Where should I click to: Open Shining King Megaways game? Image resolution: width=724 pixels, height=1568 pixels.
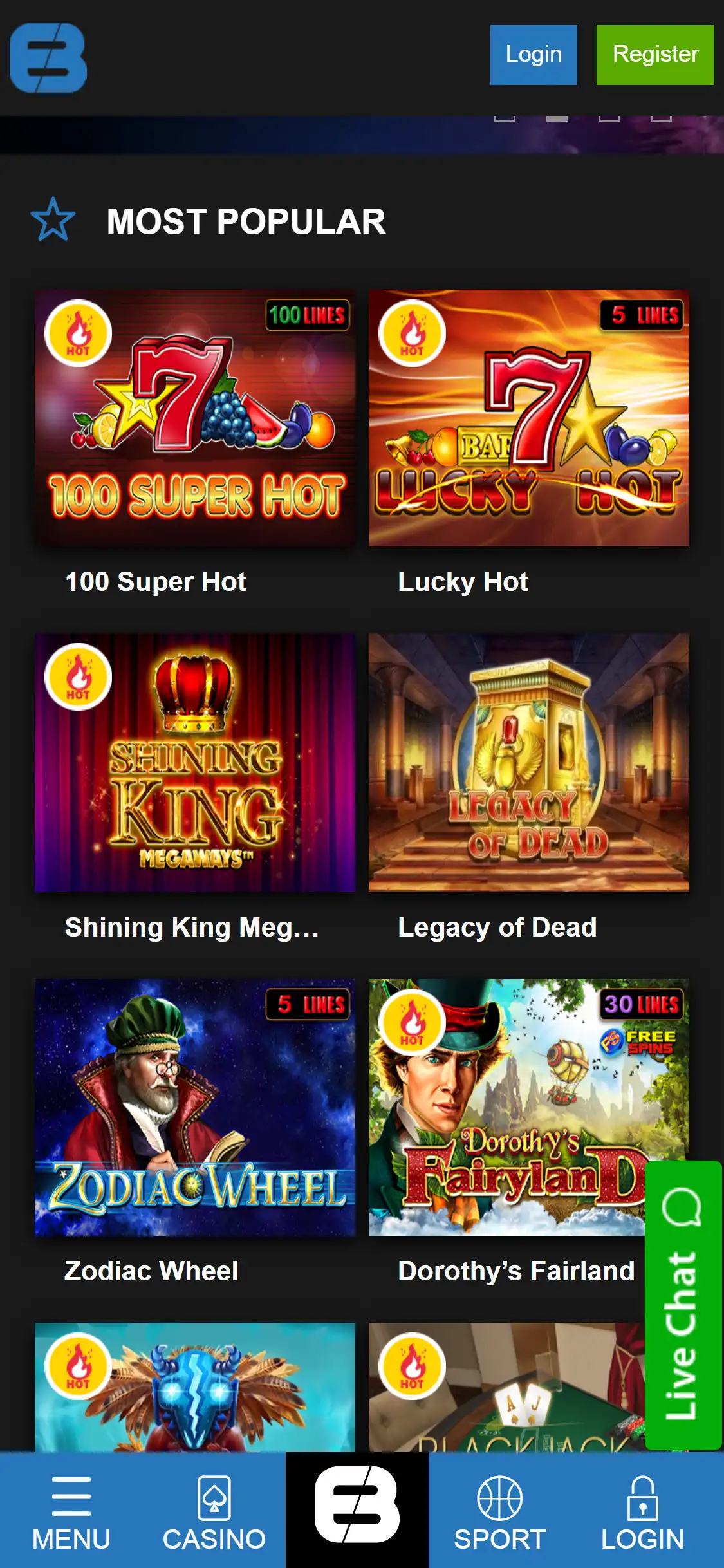click(195, 762)
